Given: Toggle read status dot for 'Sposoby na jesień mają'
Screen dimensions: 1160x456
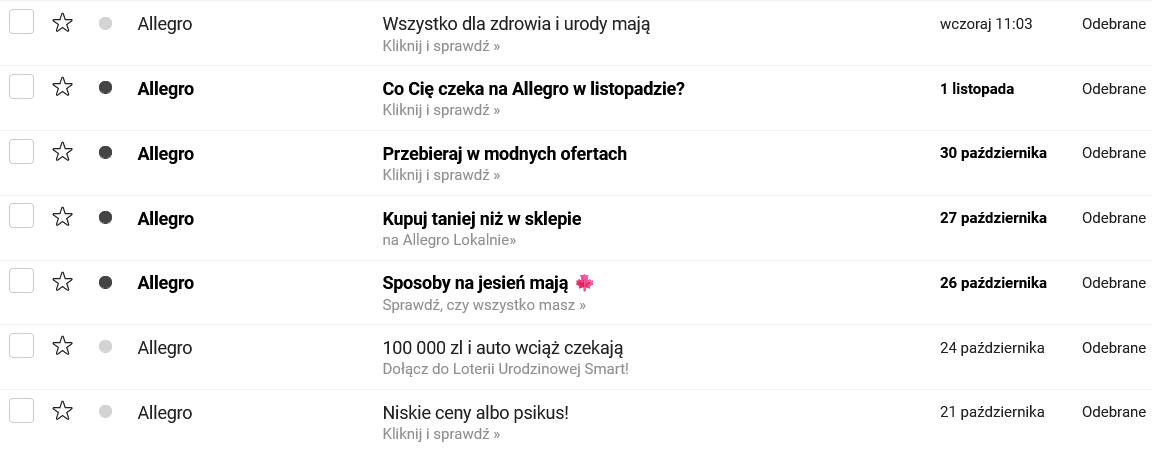Looking at the screenshot, I should 106,283.
